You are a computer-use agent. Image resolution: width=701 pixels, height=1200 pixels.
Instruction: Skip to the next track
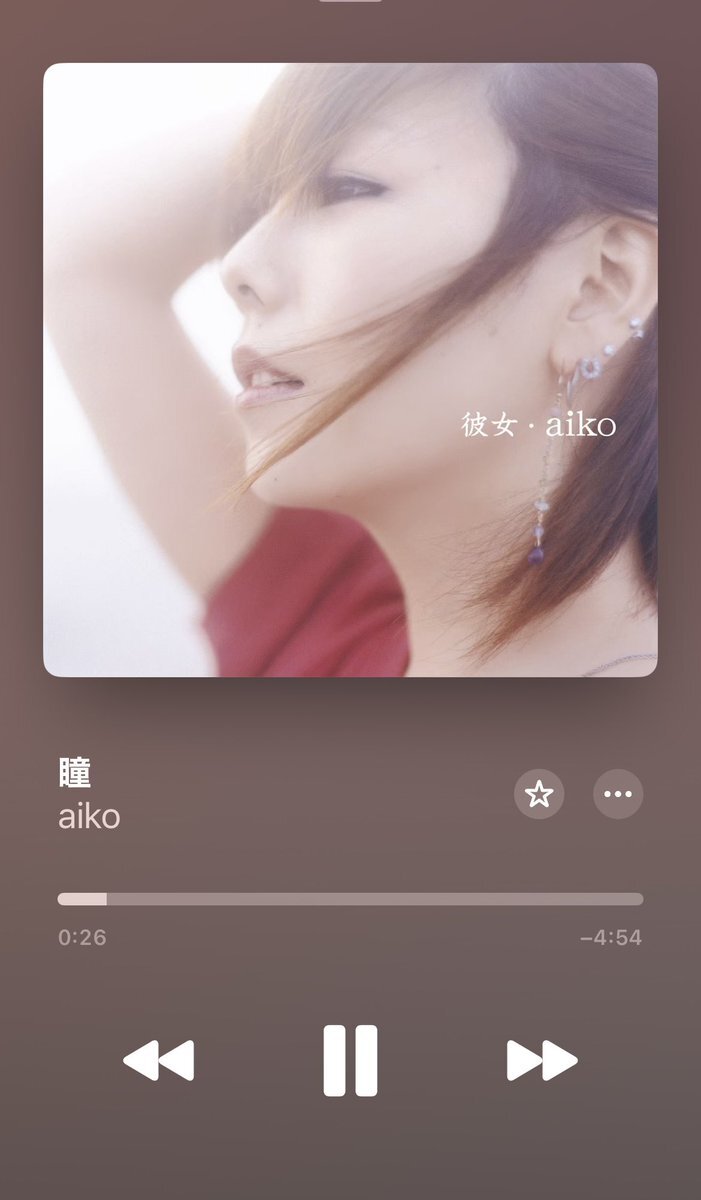[542, 1060]
